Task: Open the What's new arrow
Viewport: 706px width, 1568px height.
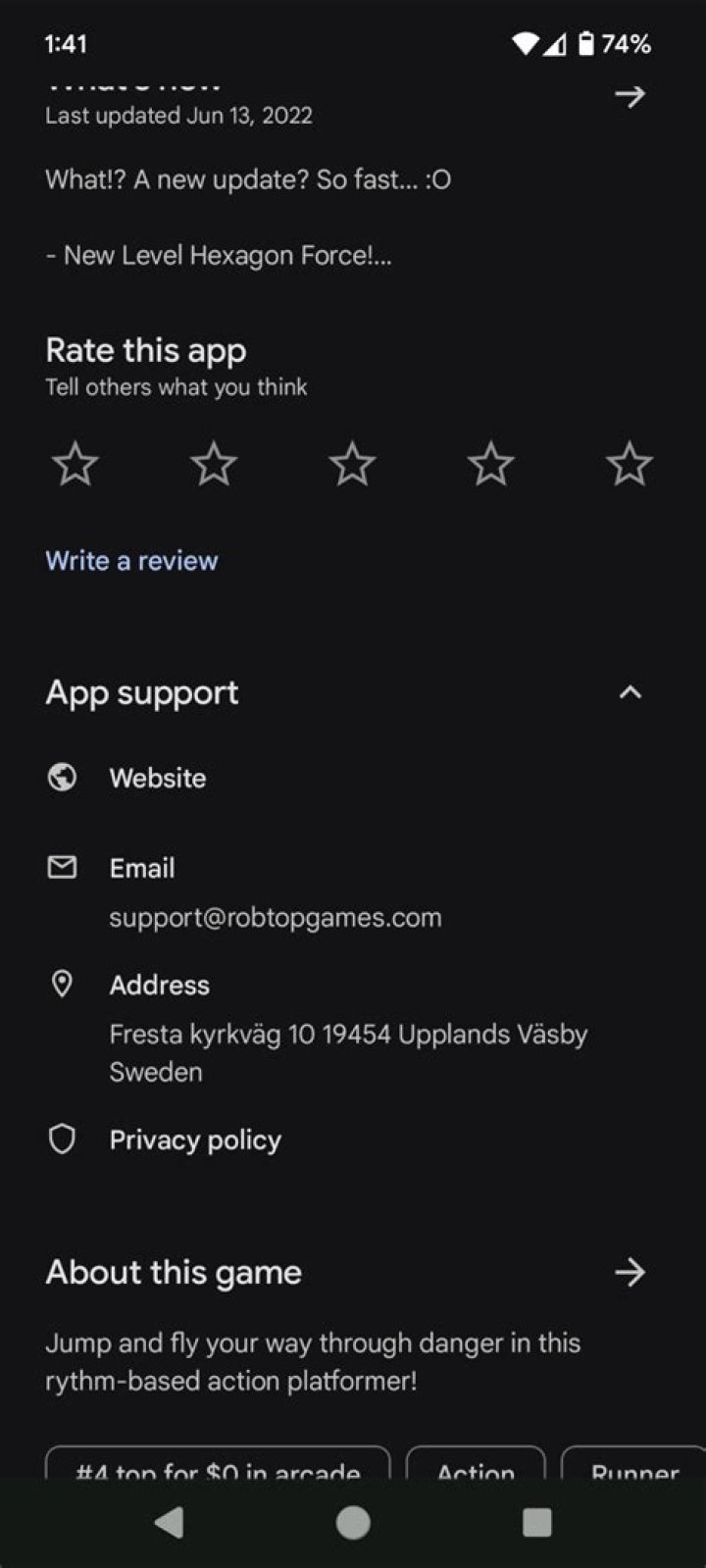Action: tap(630, 96)
